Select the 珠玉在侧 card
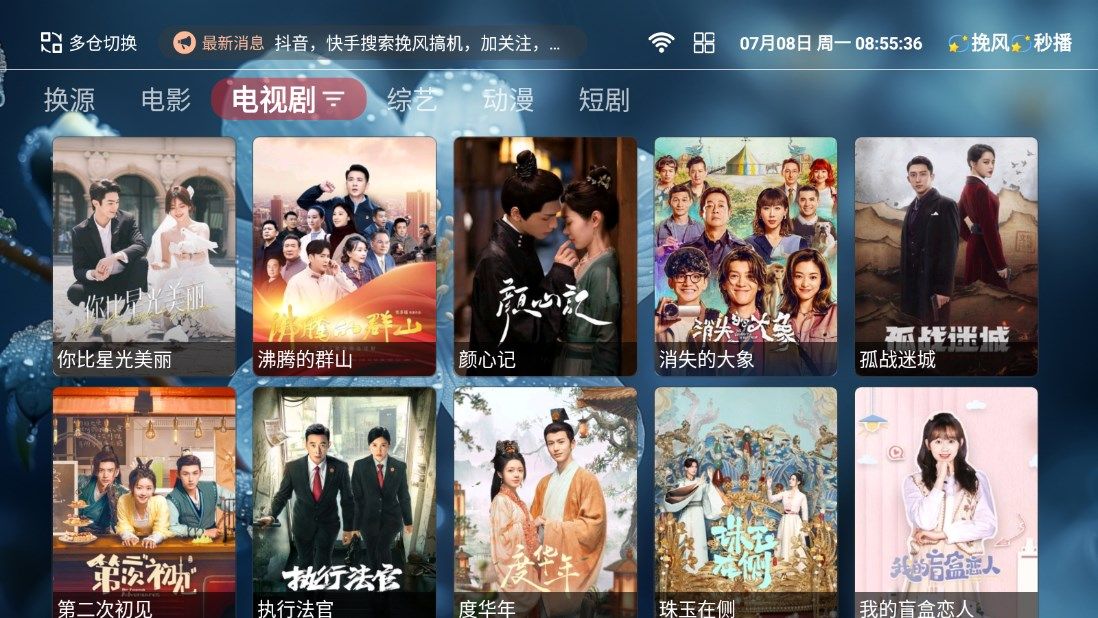Viewport: 1098px width, 618px height. pos(745,502)
